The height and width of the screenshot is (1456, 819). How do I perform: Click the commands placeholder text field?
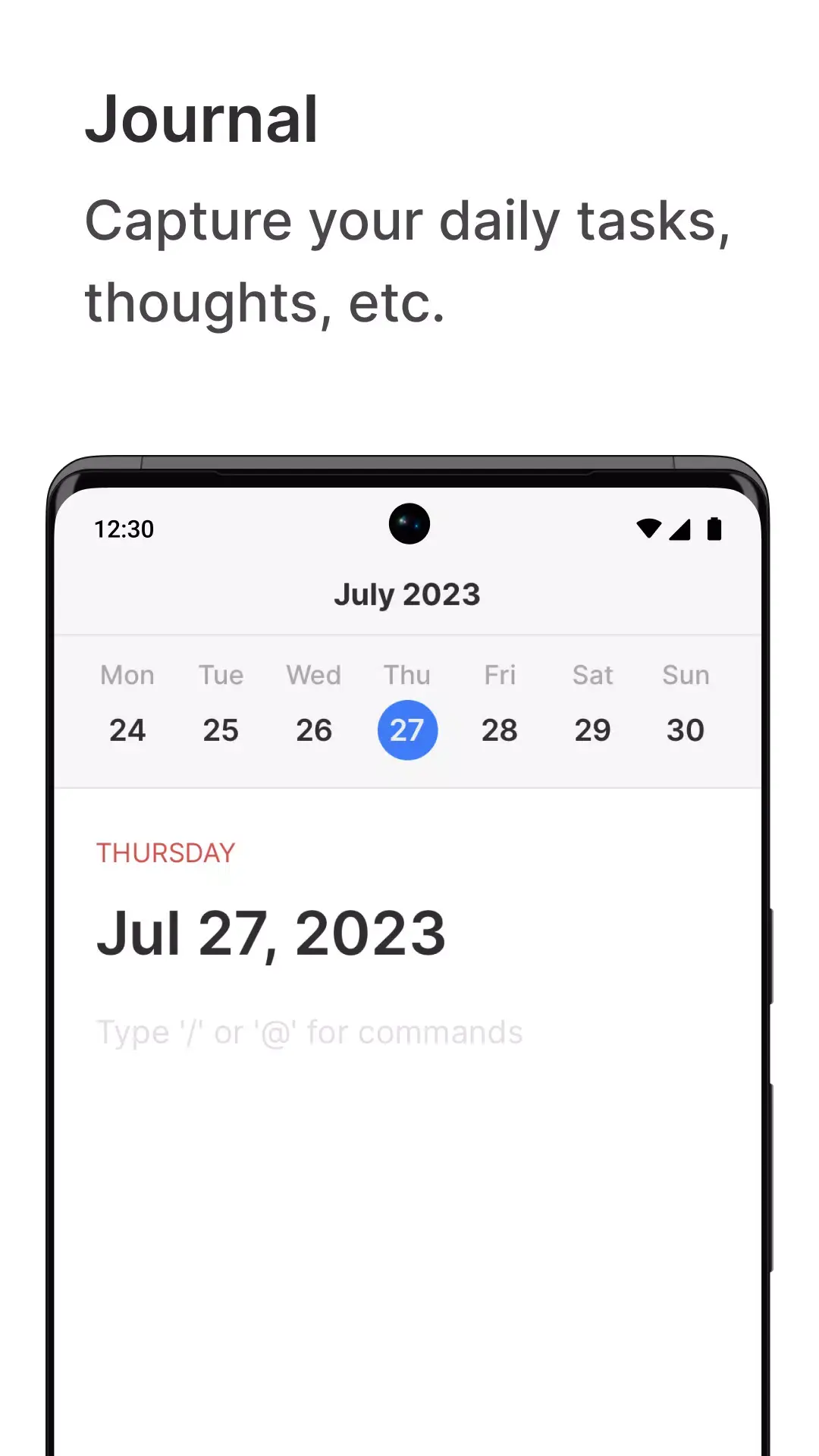309,1031
